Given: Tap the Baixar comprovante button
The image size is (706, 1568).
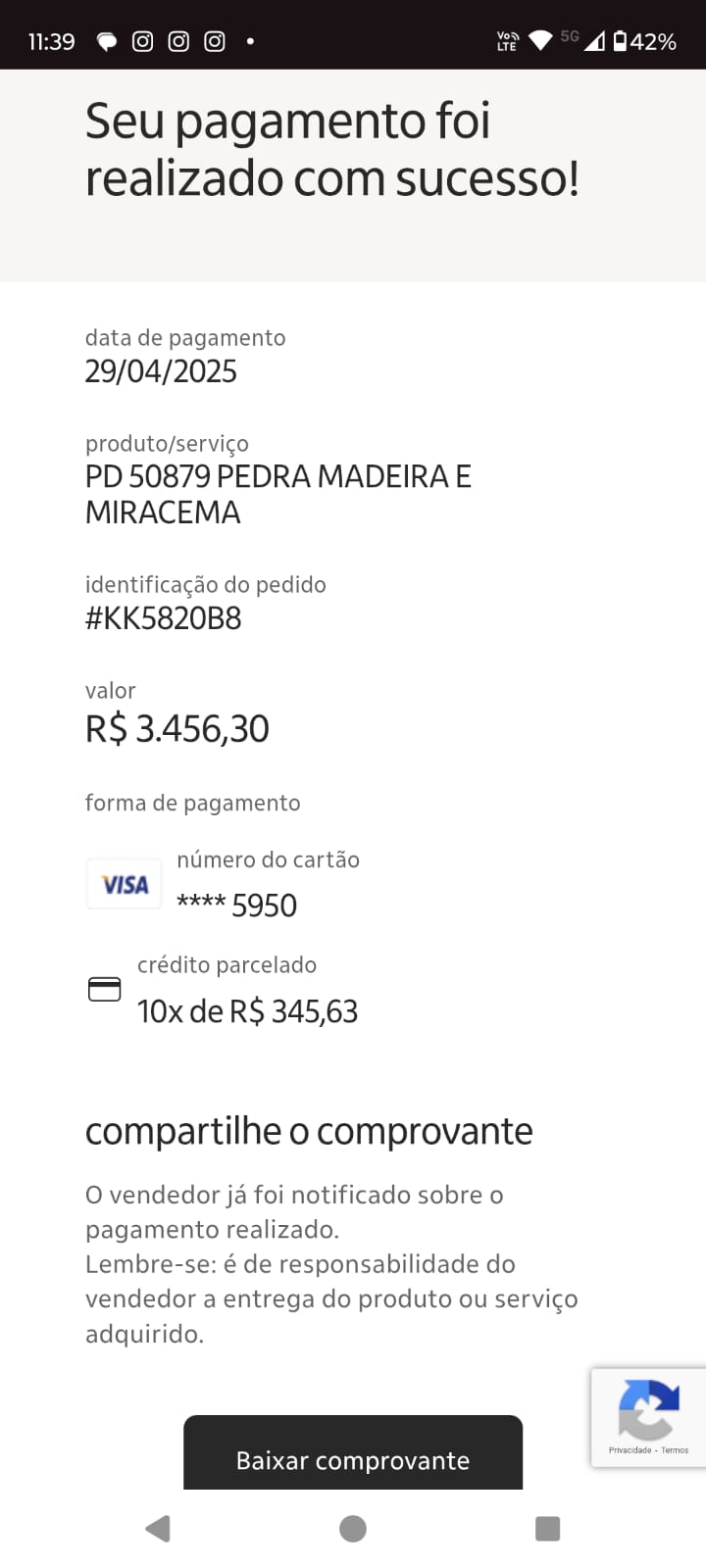Looking at the screenshot, I should point(353,1455).
